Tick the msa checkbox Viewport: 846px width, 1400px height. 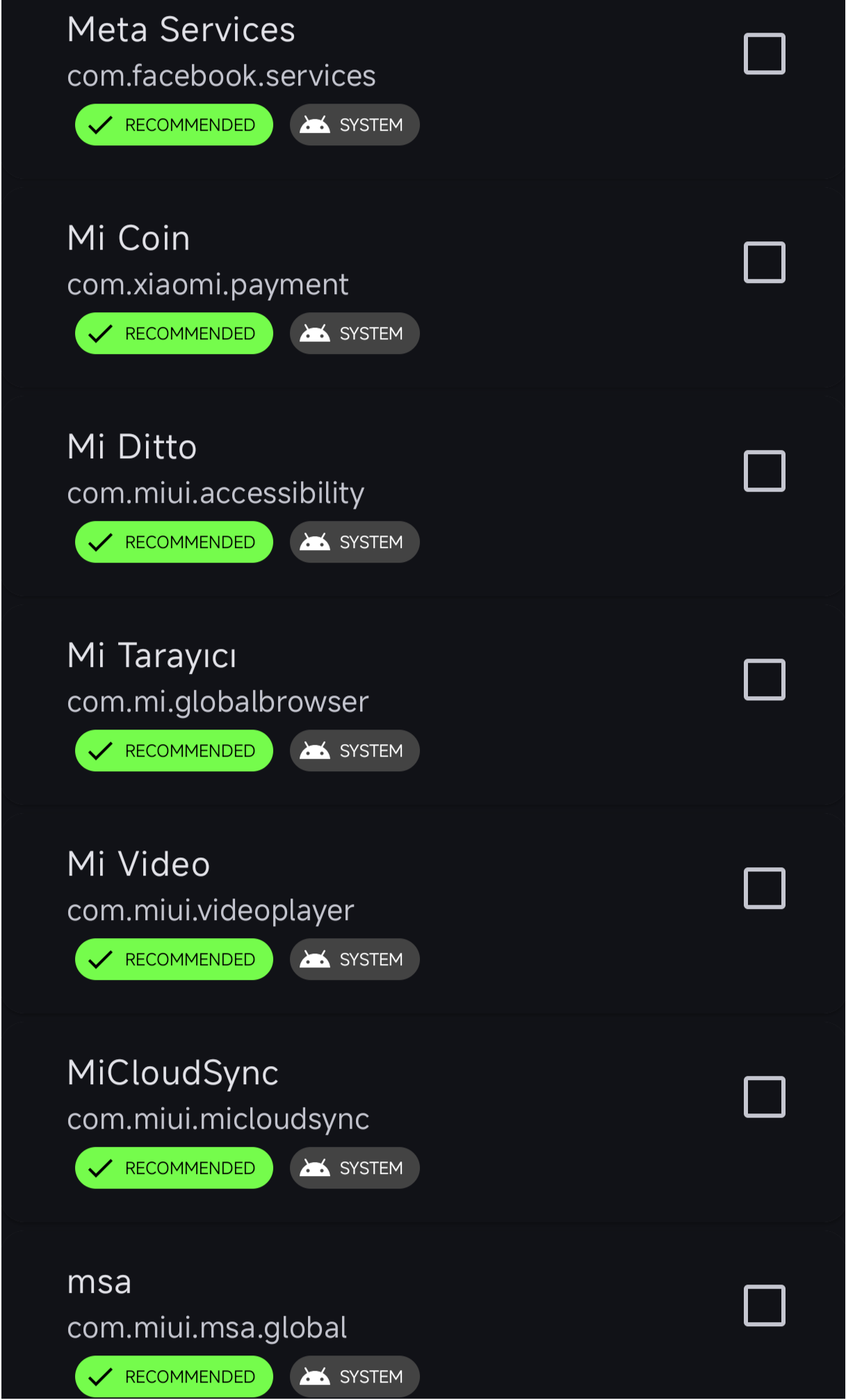(764, 1305)
